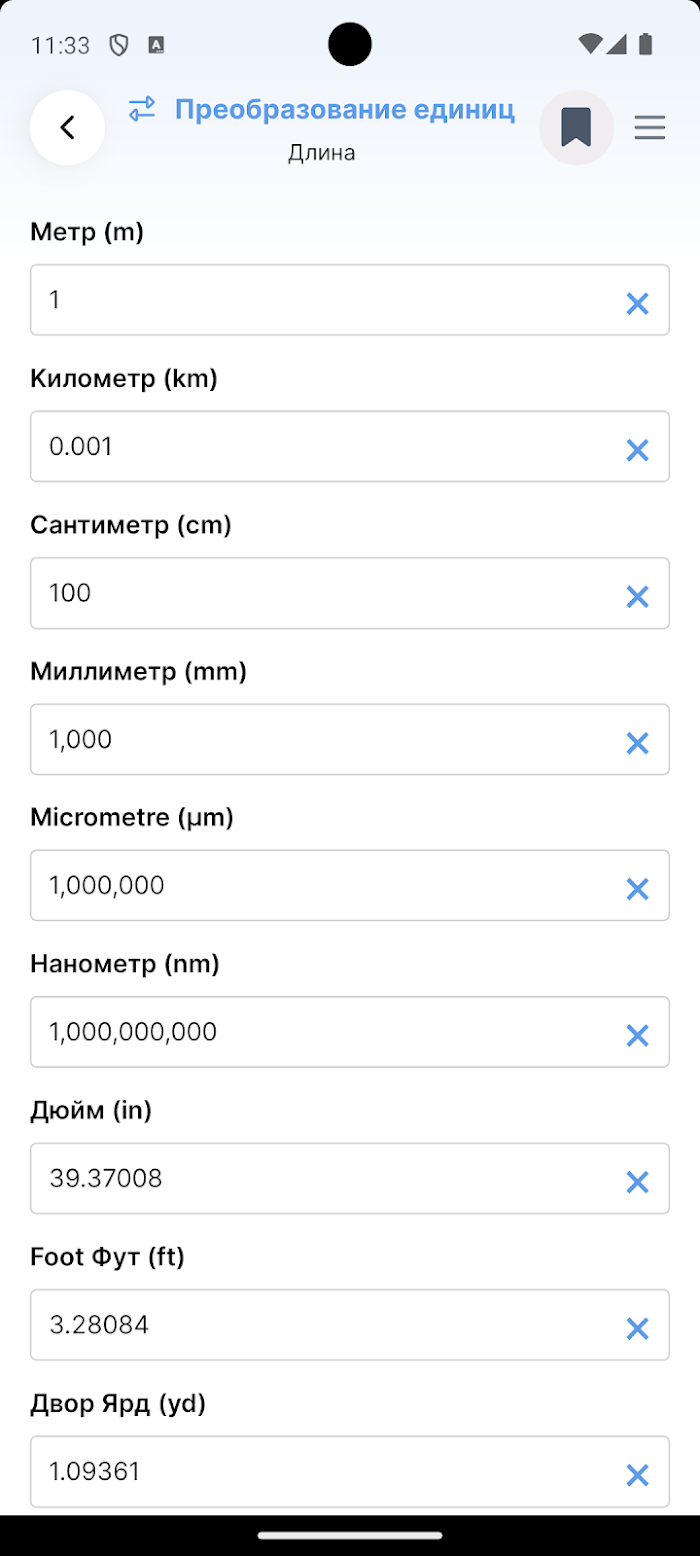The image size is (700, 1556).
Task: Clear the Километр (km) value
Action: pos(637,450)
